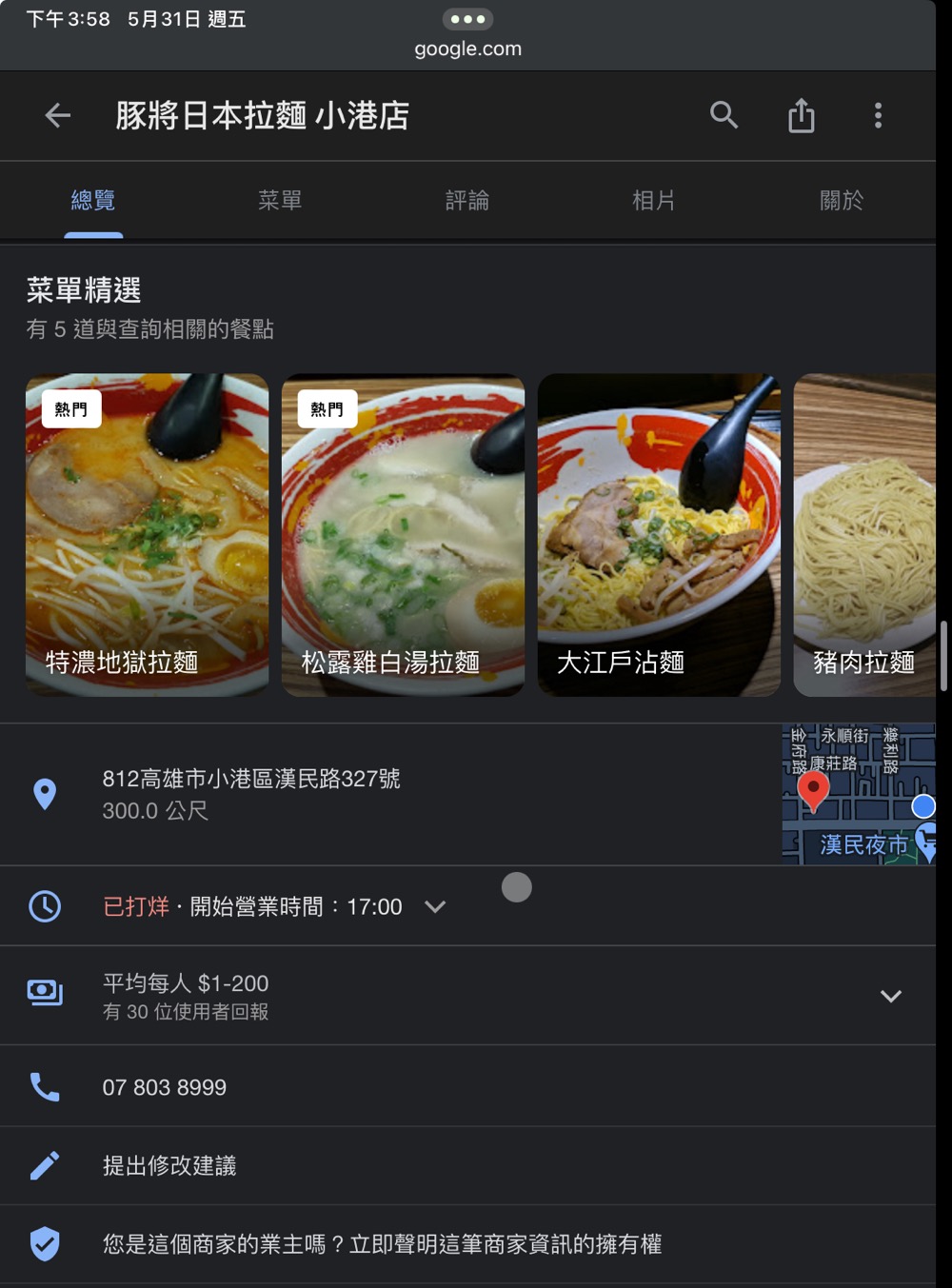
Task: Choose 提出修改建議 to suggest an edit
Action: pos(169,1166)
